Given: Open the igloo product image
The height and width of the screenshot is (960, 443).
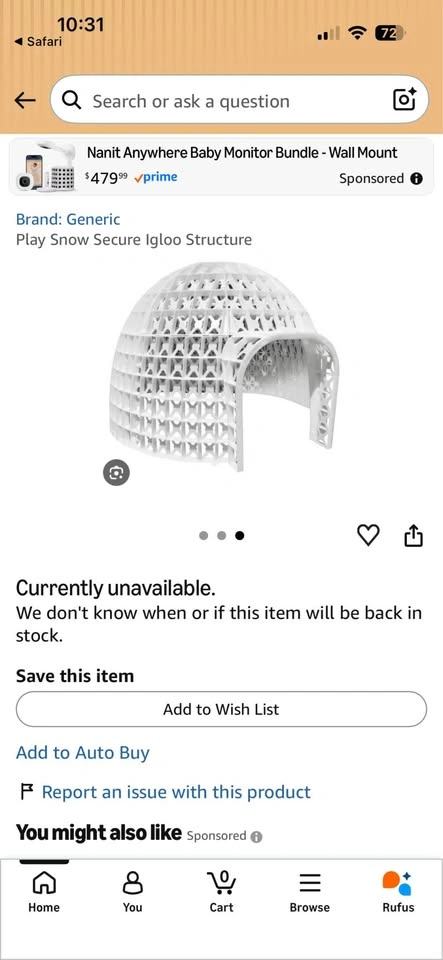Looking at the screenshot, I should click(224, 366).
